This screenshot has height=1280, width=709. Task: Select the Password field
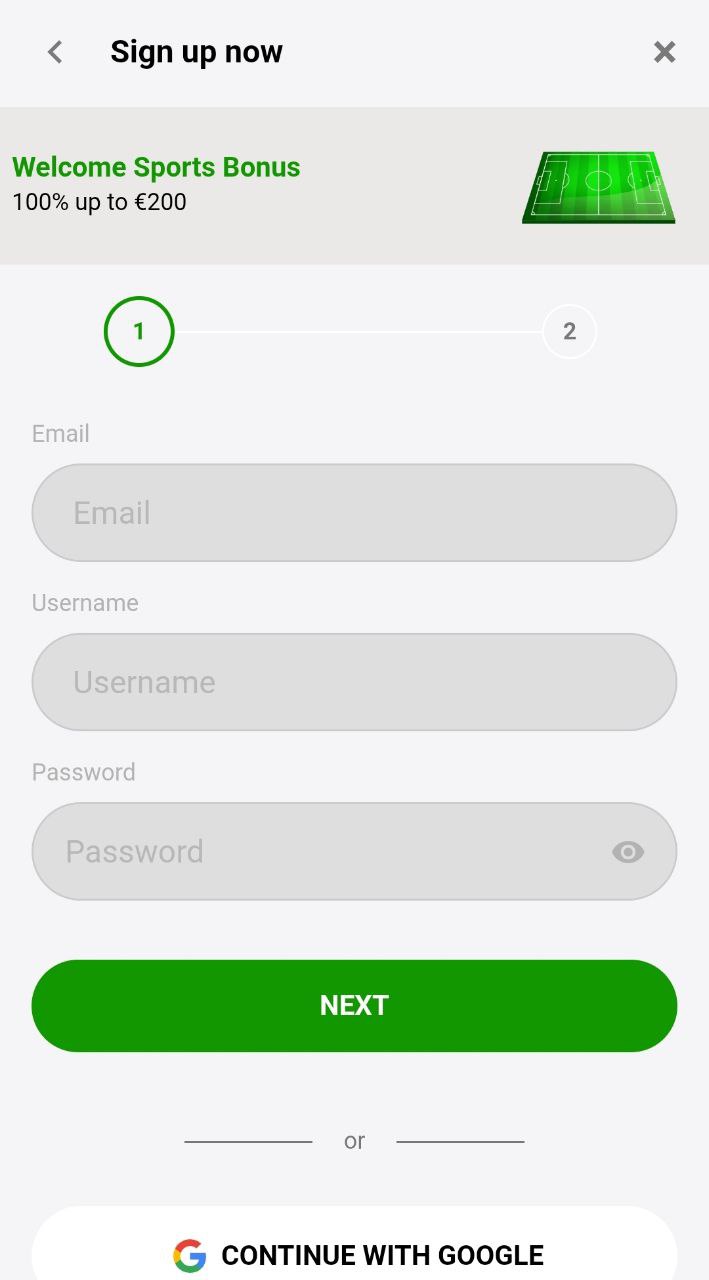354,851
